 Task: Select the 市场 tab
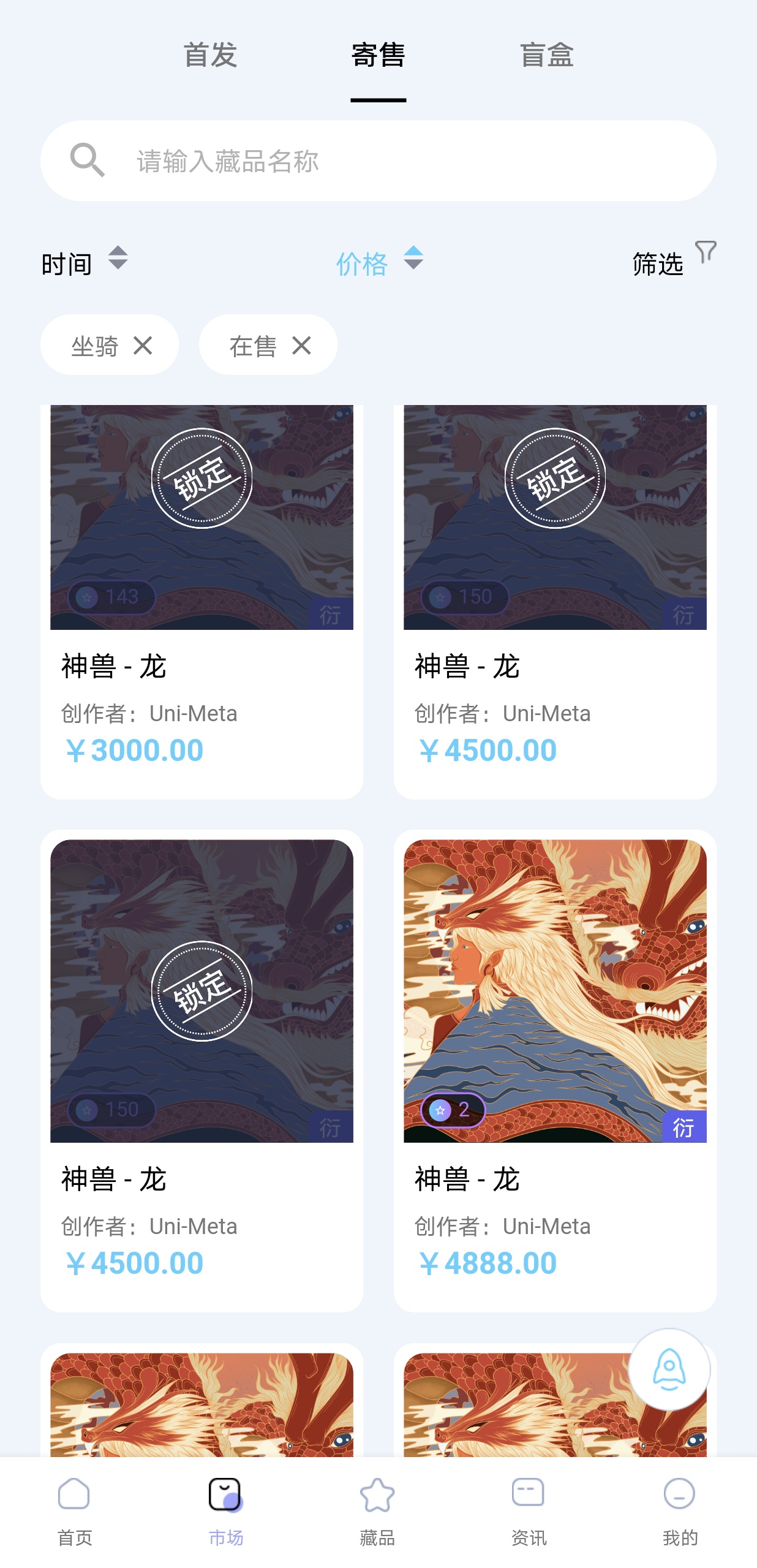[226, 1511]
